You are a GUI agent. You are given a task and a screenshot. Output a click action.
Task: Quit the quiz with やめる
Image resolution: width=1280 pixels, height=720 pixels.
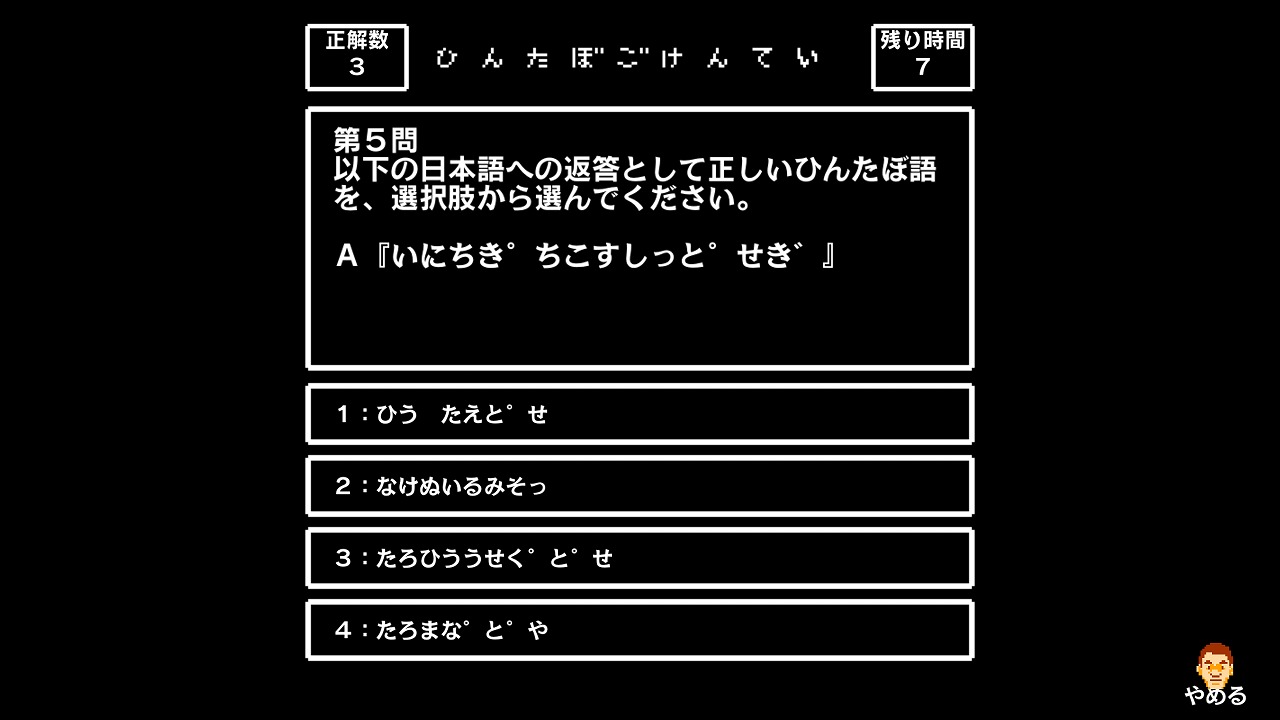pos(1215,677)
